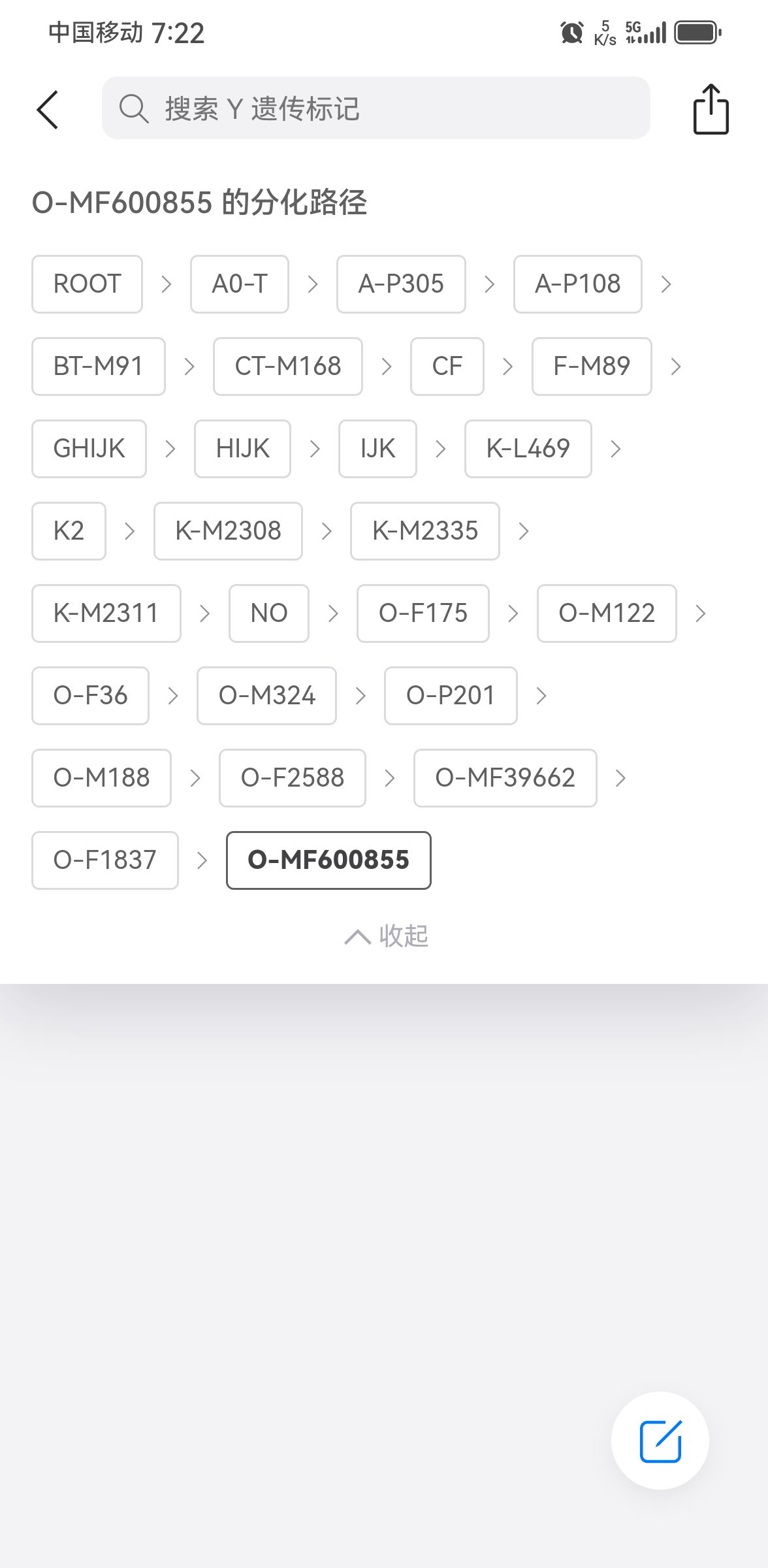
Task: Open the O-M324 node
Action: click(x=266, y=696)
